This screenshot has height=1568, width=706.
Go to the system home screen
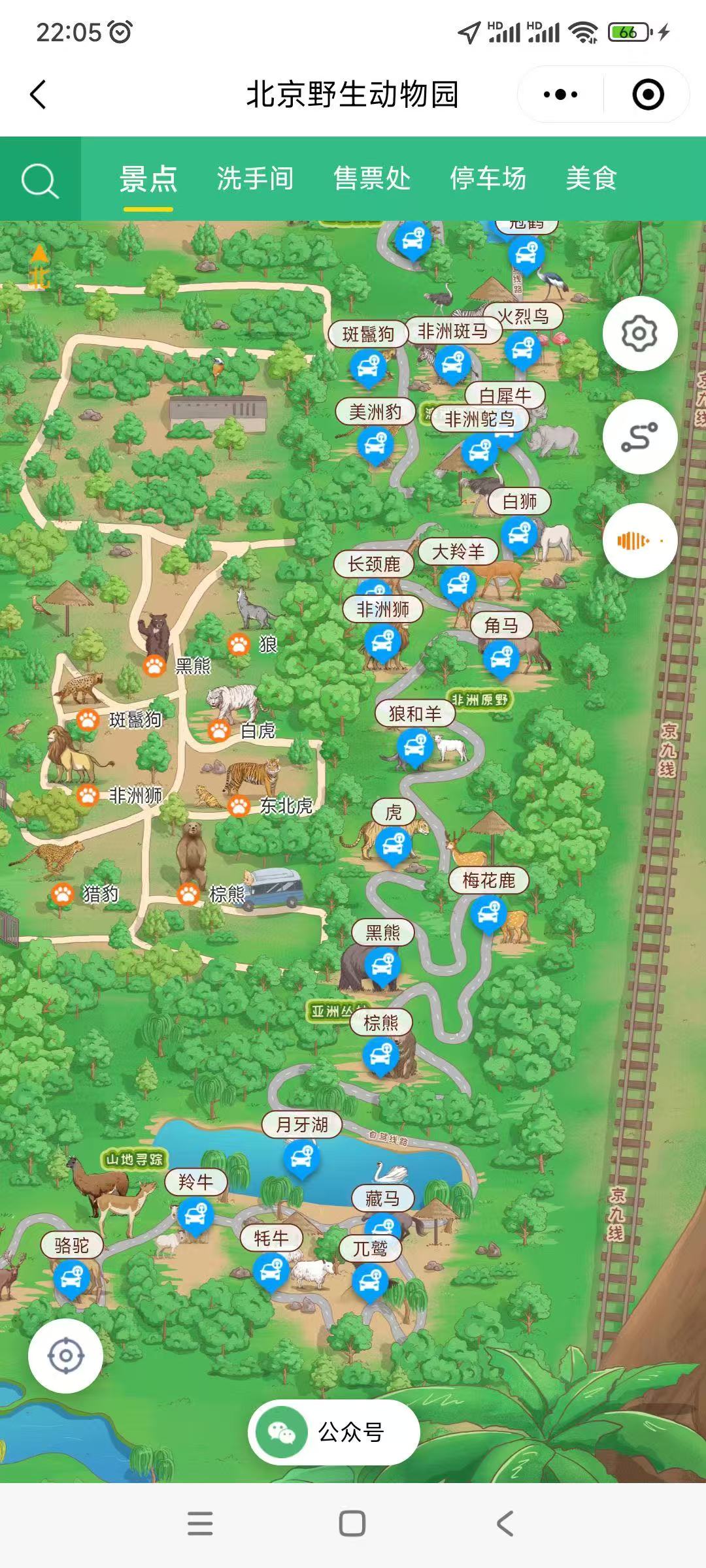pos(352,1524)
